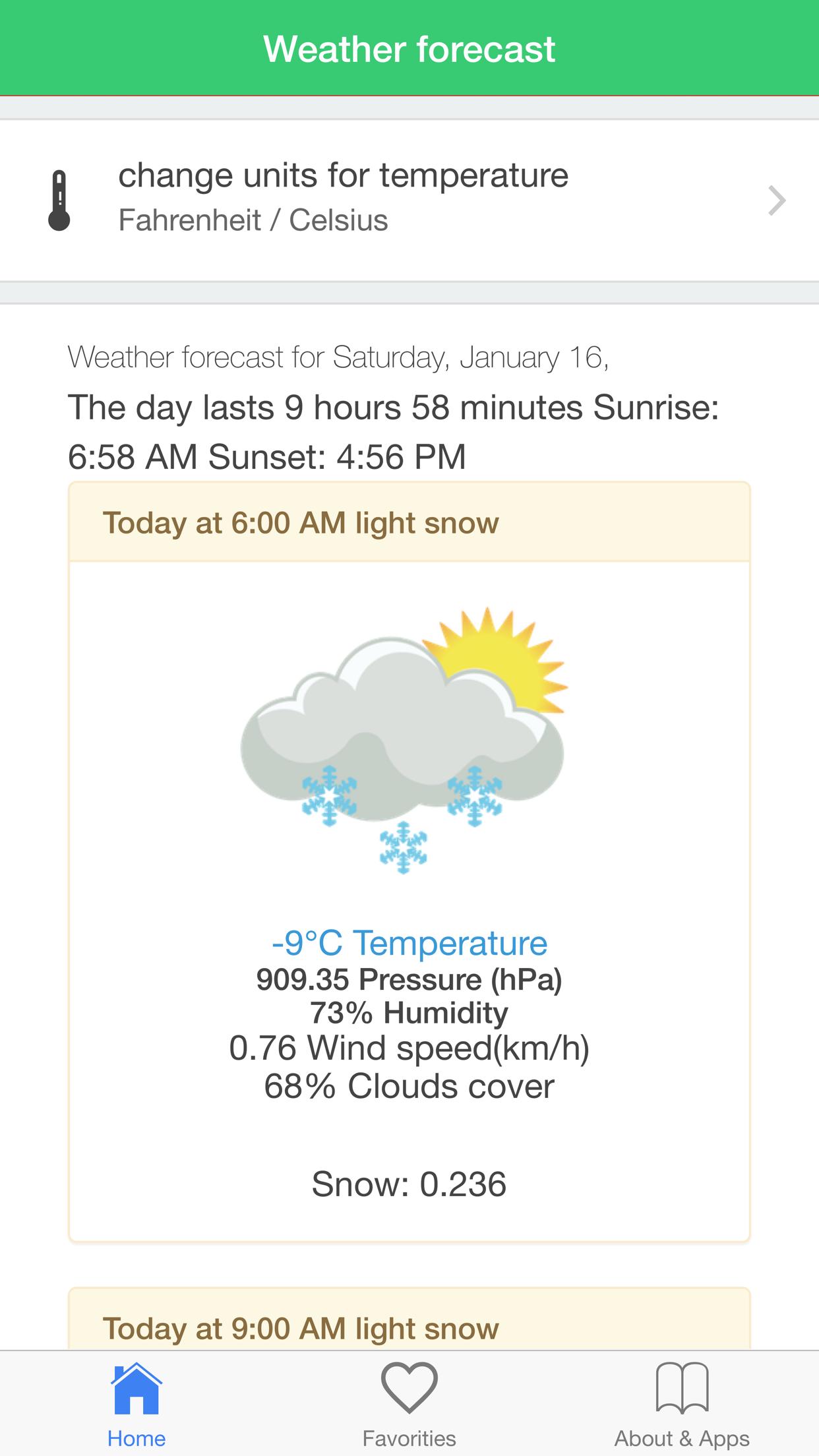This screenshot has width=819, height=1456.
Task: Select the Home house icon
Action: coord(138,1391)
